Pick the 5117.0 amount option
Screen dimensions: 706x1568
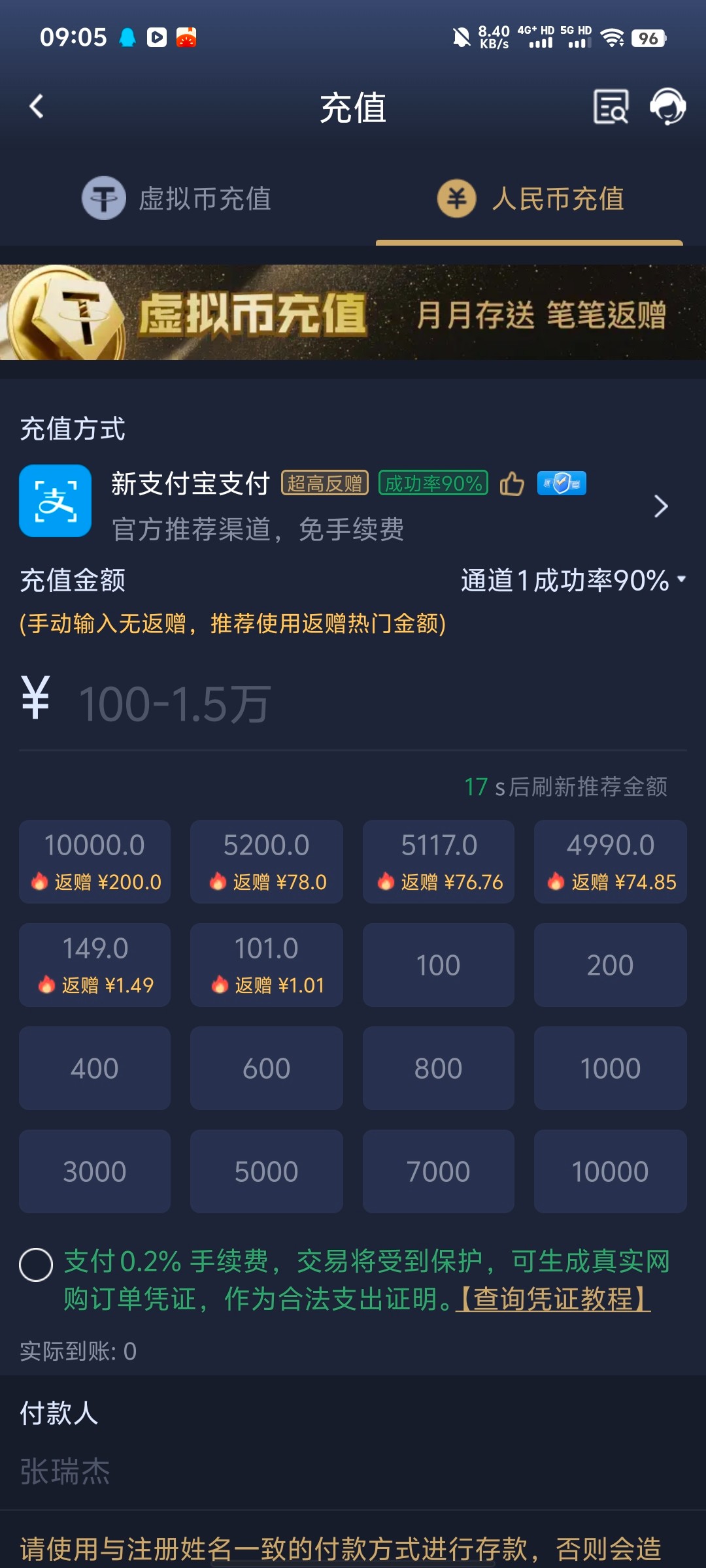pyautogui.click(x=438, y=861)
